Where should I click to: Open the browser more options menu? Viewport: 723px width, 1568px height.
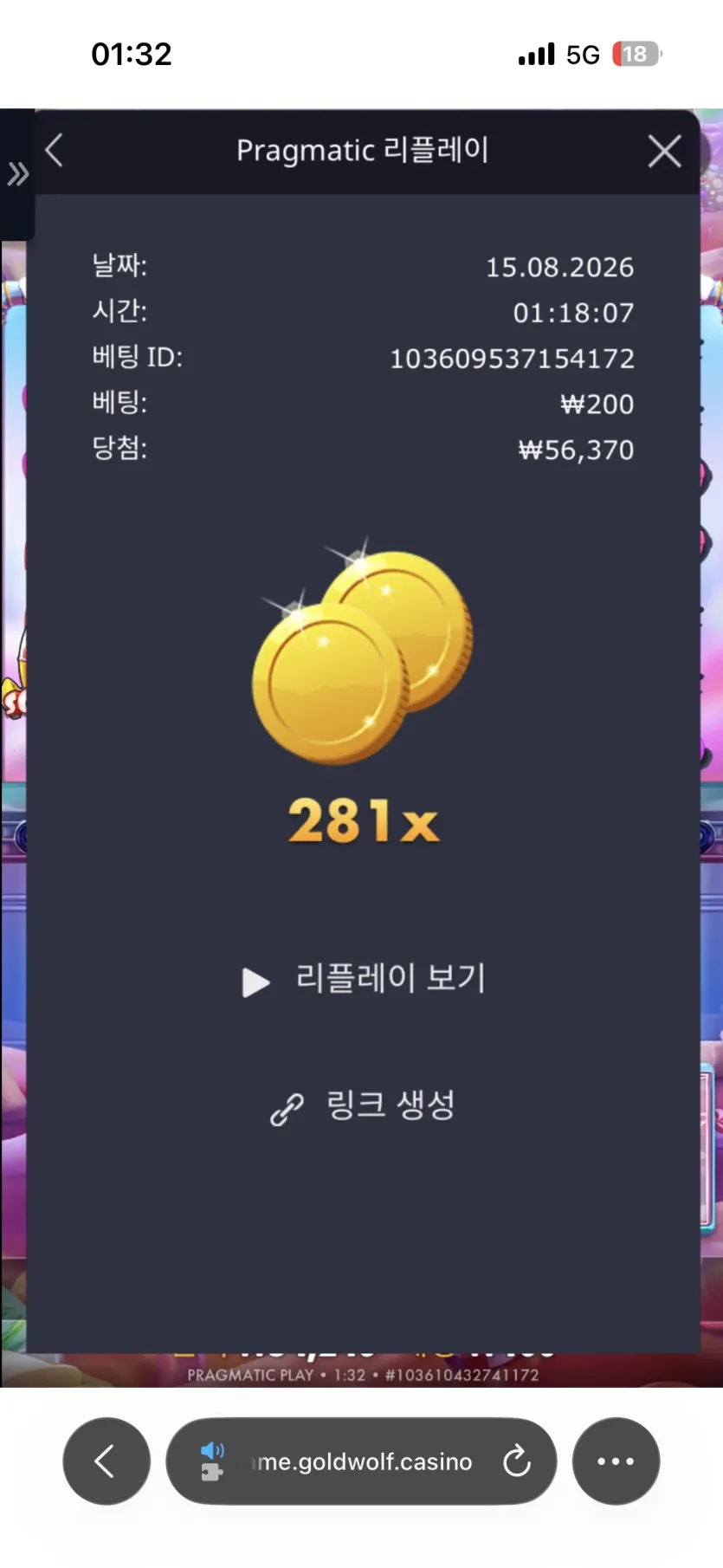616,1461
